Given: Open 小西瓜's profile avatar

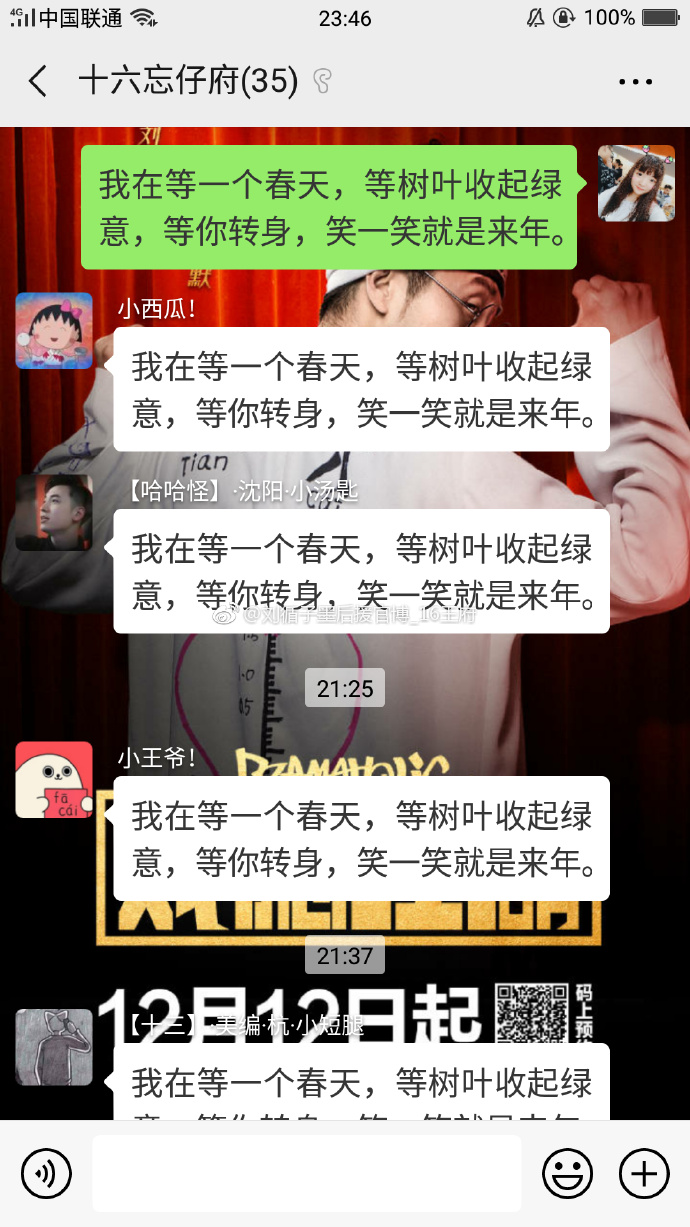Looking at the screenshot, I should tap(54, 331).
